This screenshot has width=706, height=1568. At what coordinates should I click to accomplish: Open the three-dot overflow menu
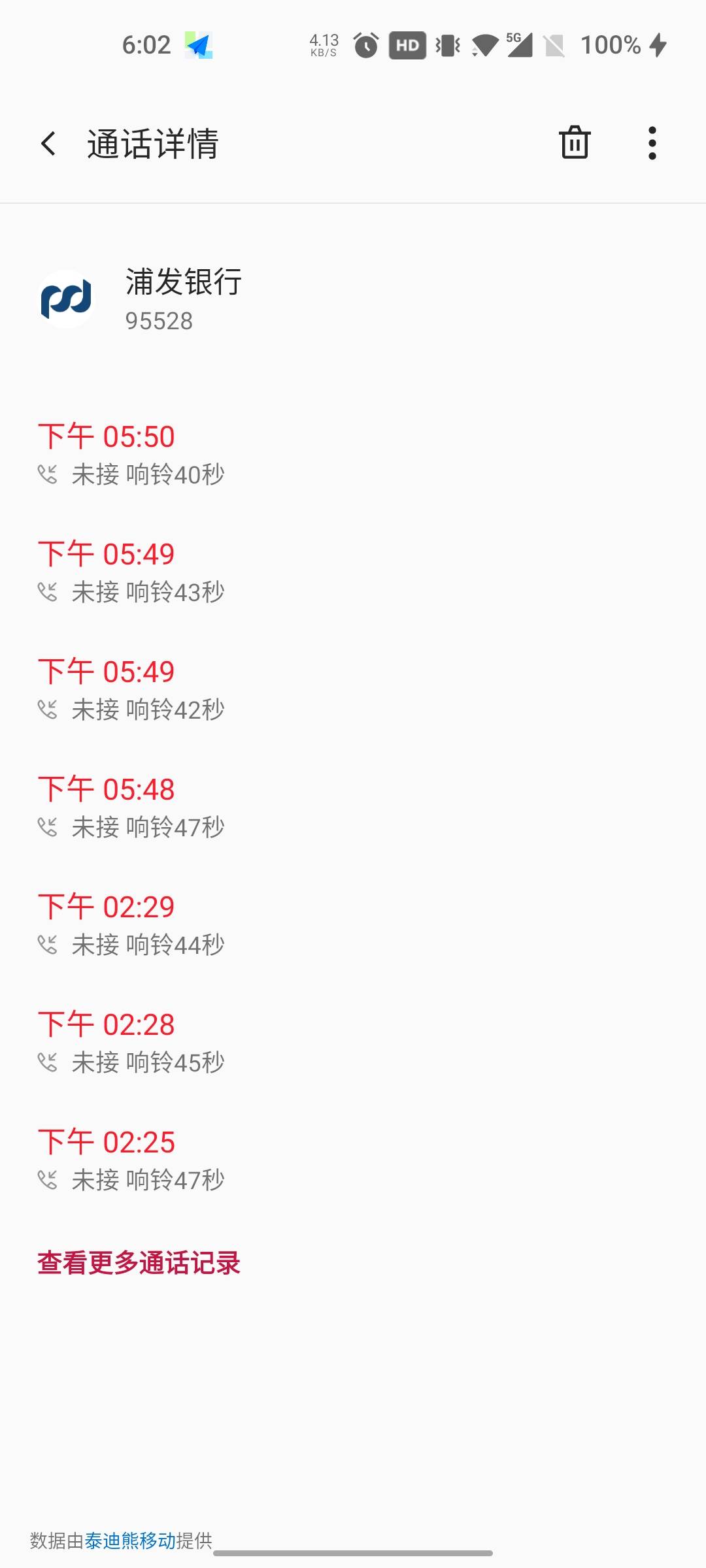pyautogui.click(x=652, y=143)
